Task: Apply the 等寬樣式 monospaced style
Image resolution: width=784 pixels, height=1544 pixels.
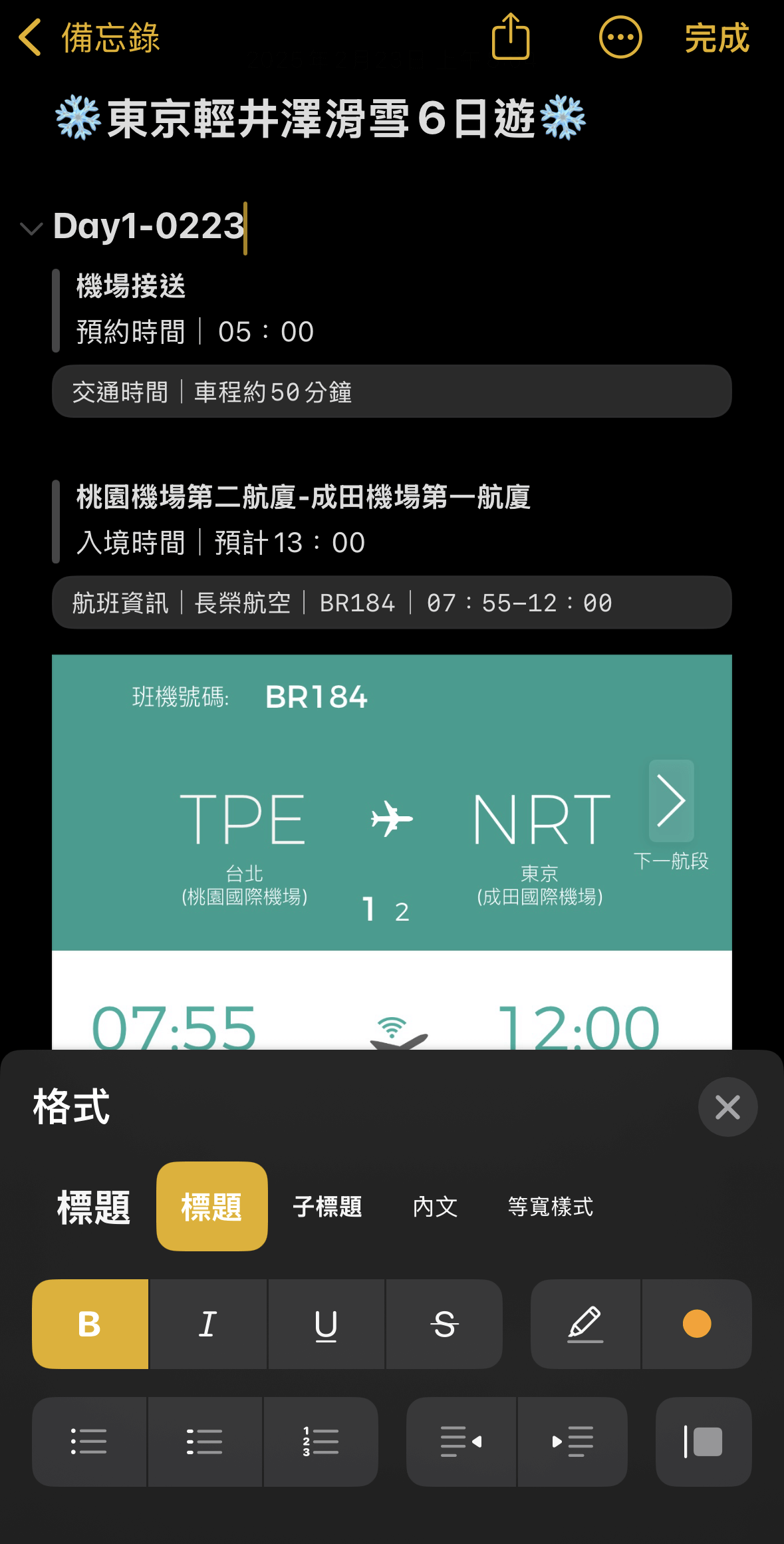Action: [550, 1207]
